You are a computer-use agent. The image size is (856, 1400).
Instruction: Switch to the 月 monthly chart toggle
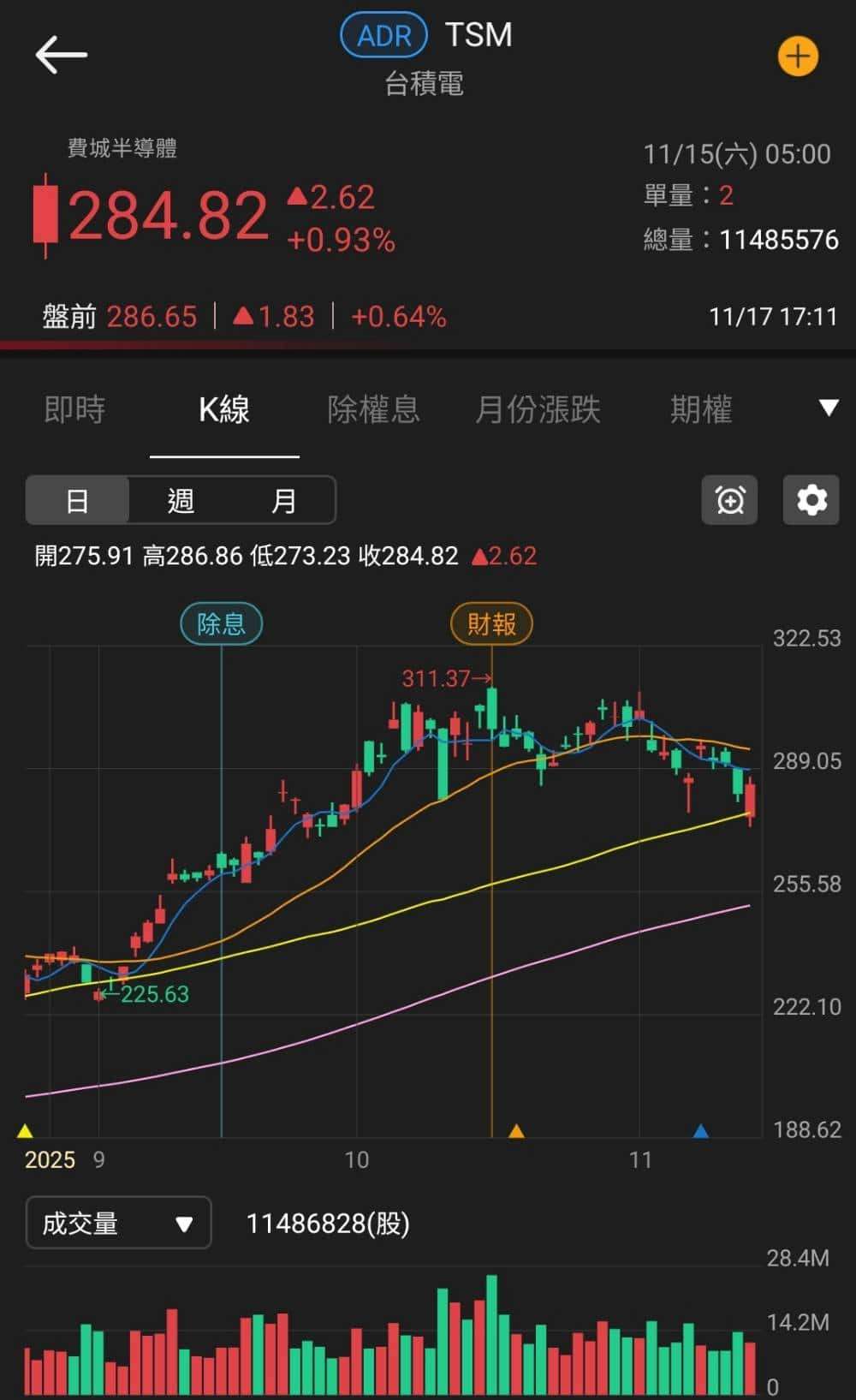point(283,499)
